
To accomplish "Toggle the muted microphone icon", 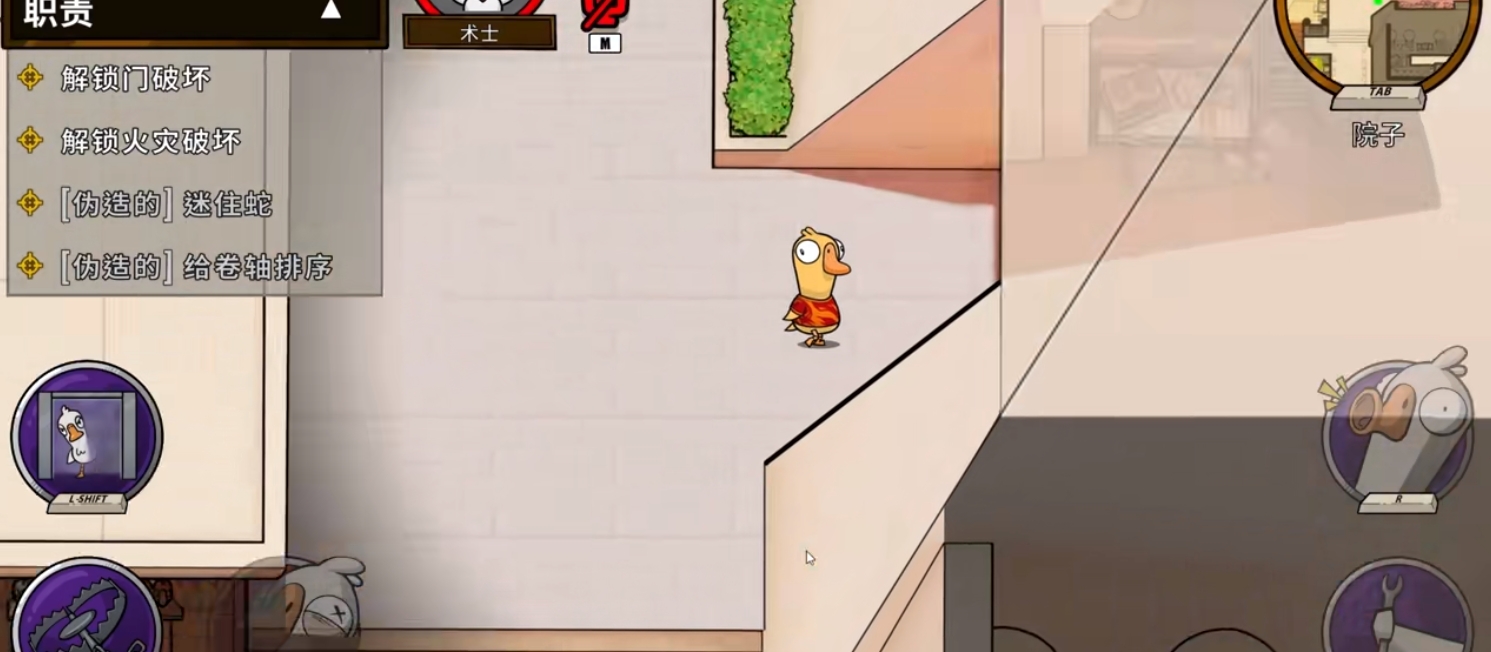I will click(x=604, y=14).
